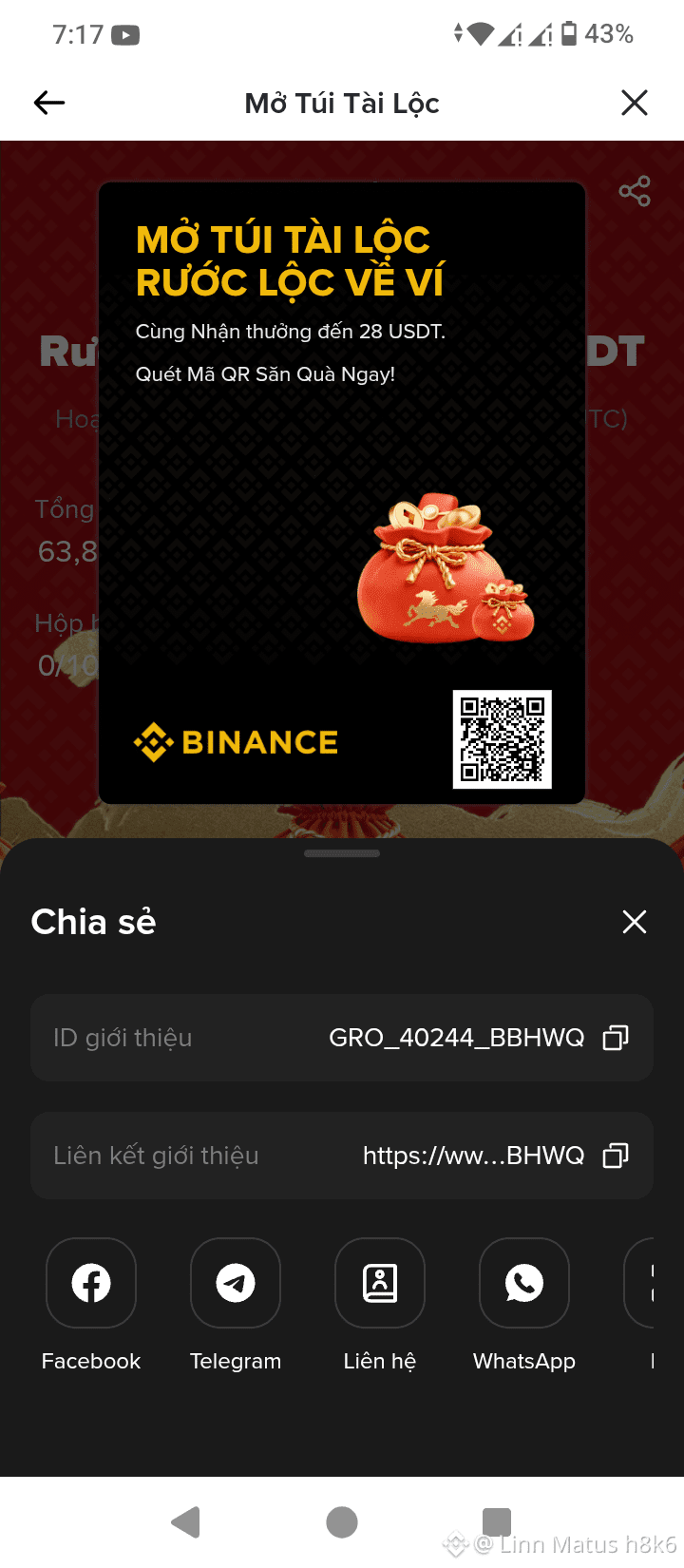Tap the system back button
This screenshot has height=1568, width=684.
tap(186, 1522)
